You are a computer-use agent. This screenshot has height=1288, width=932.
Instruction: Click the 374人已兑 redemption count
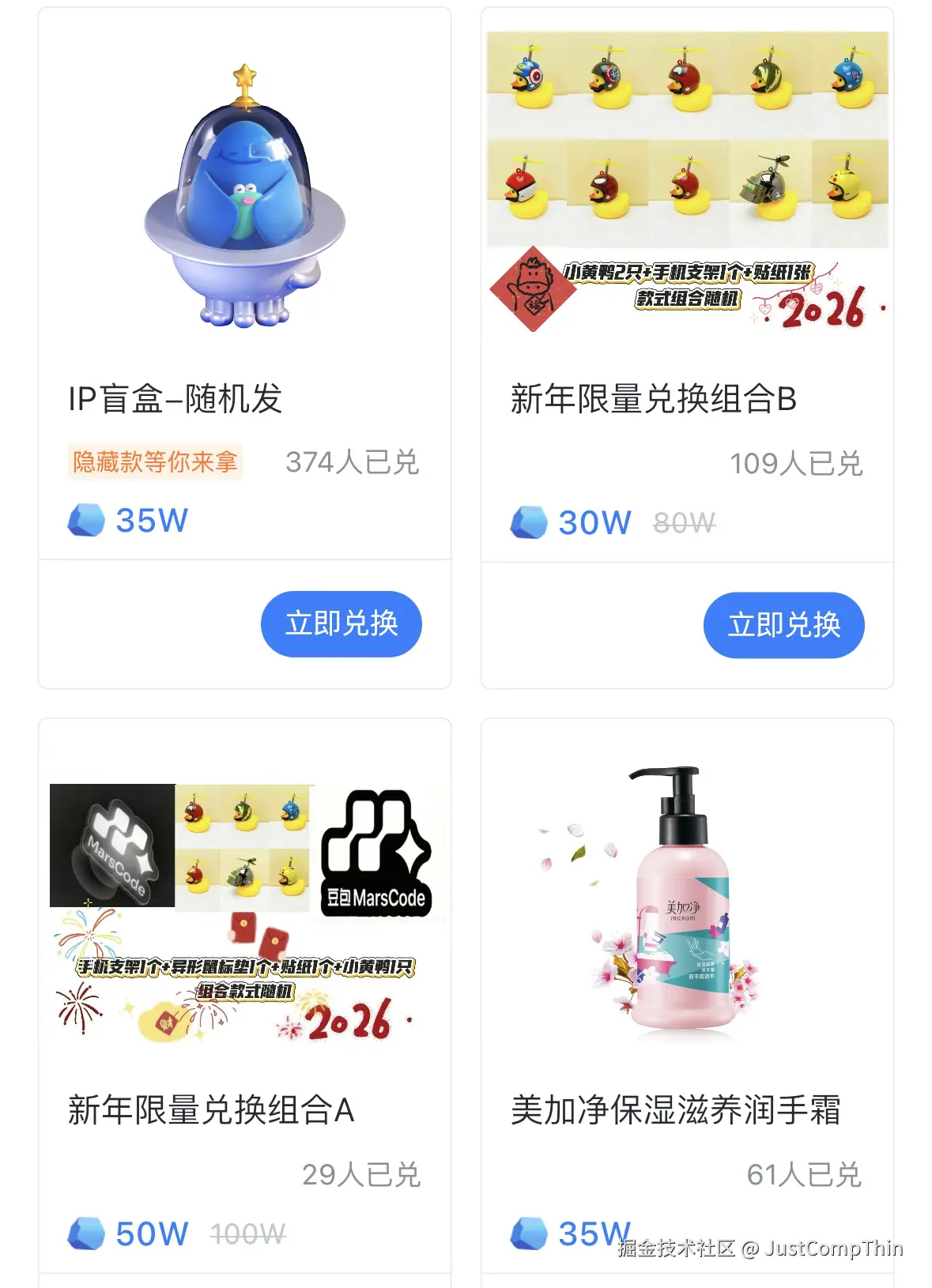353,463
